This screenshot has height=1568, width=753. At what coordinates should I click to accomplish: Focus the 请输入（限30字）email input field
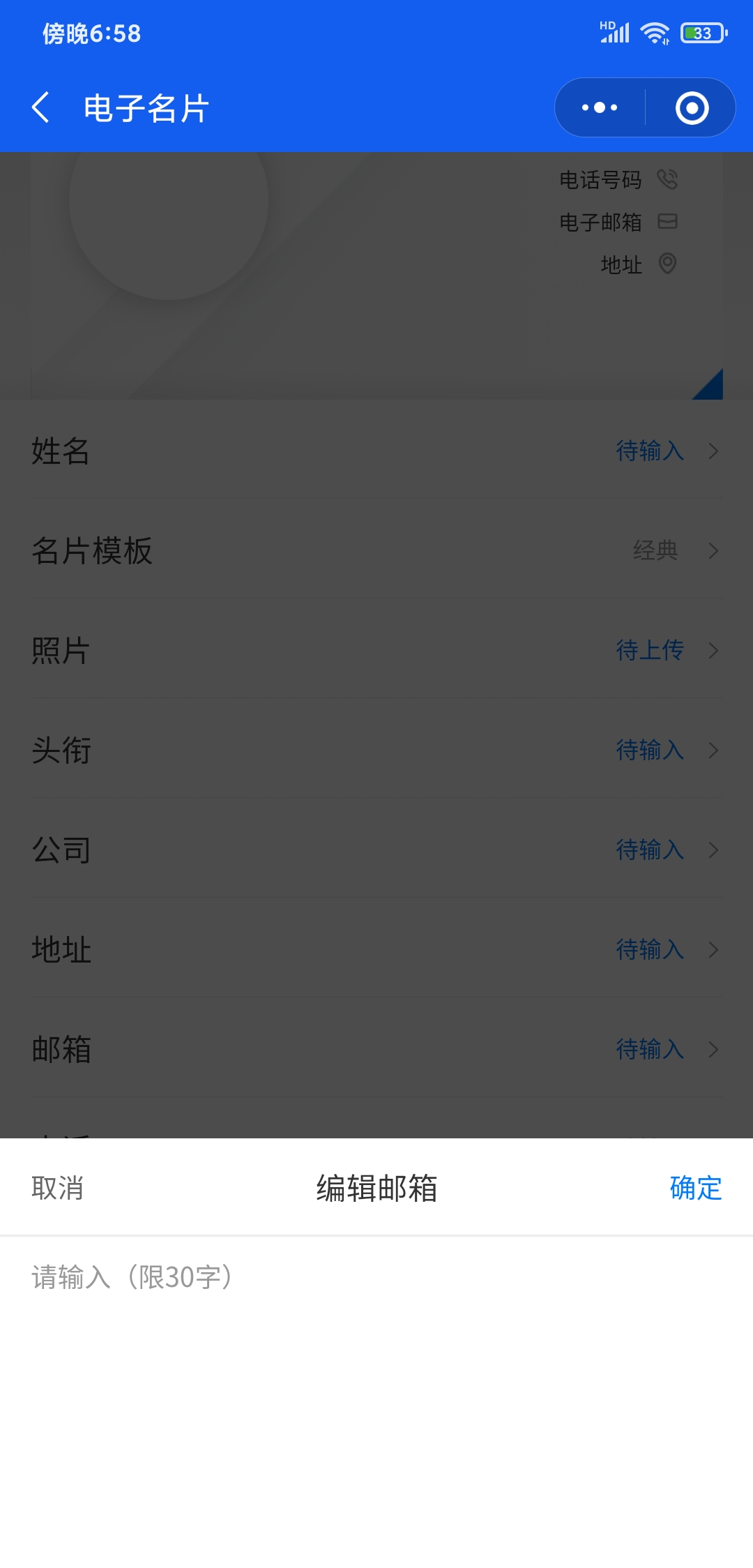(x=376, y=1277)
